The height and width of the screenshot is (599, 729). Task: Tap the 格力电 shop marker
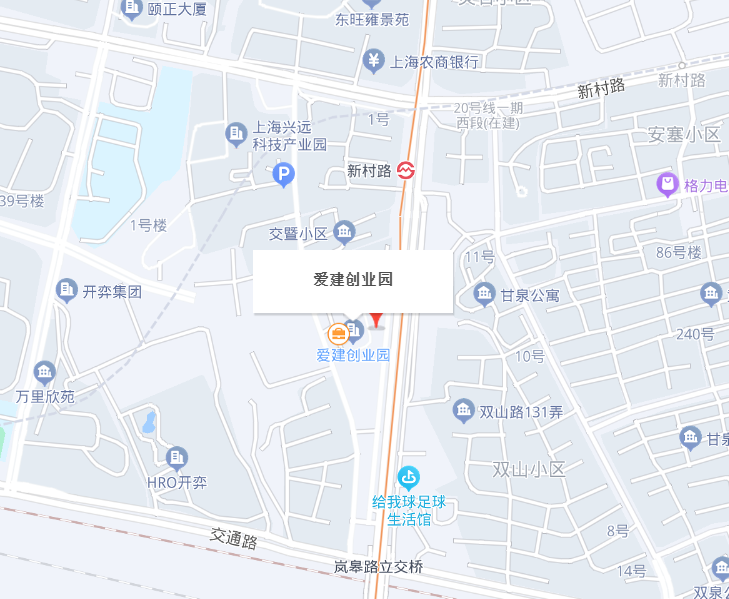666,184
